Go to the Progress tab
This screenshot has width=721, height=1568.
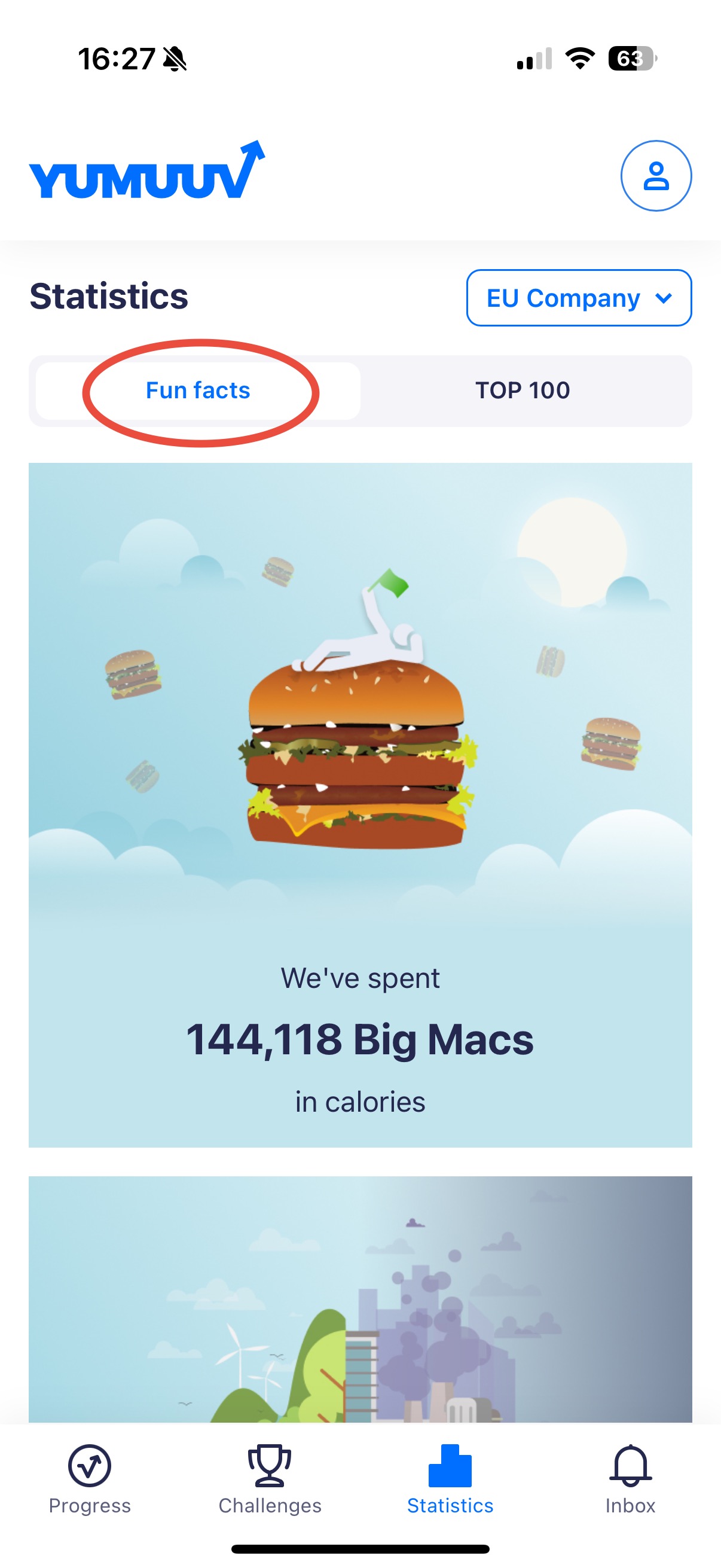pos(90,1478)
